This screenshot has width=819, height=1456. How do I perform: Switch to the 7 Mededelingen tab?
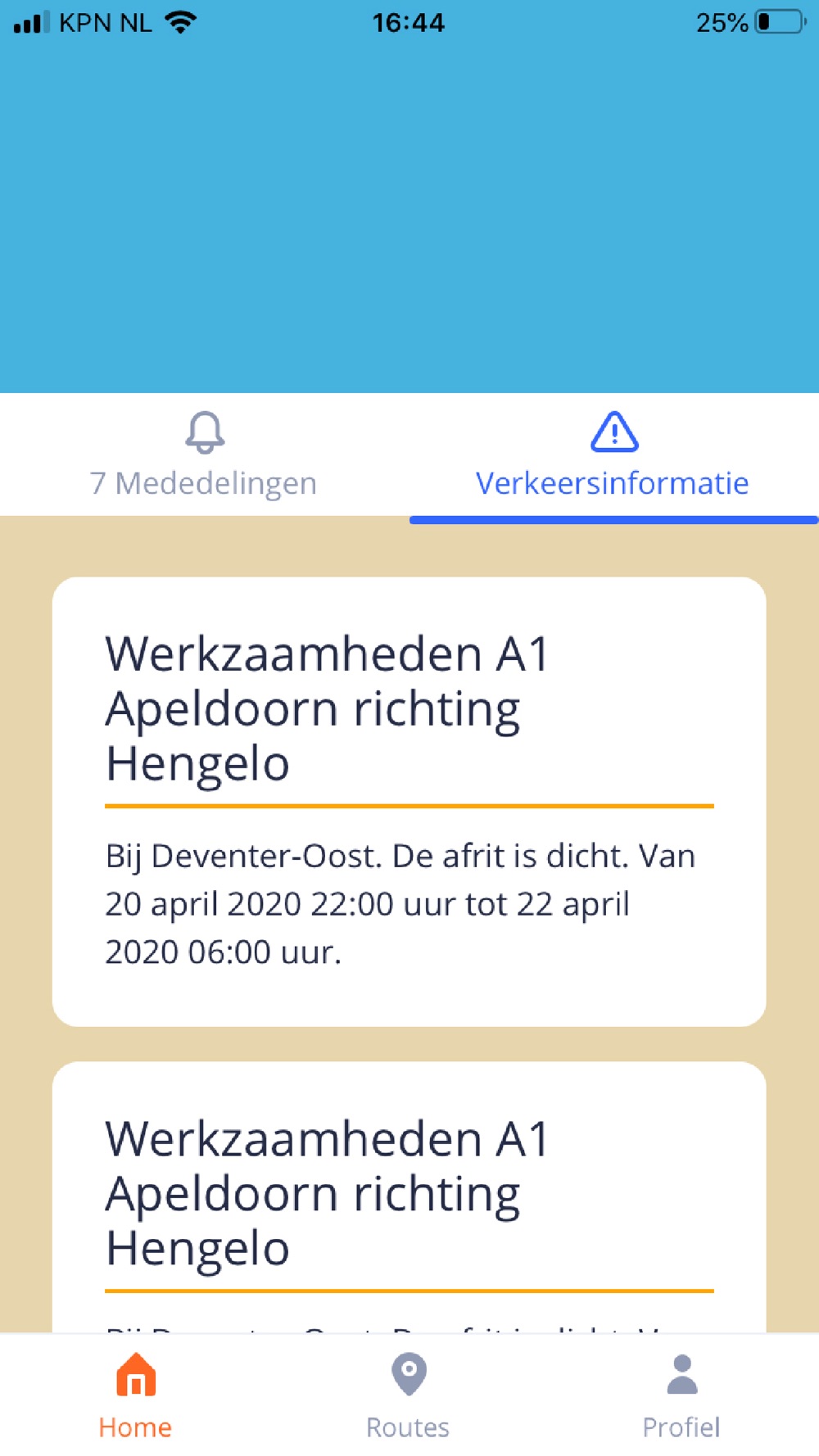point(204,455)
